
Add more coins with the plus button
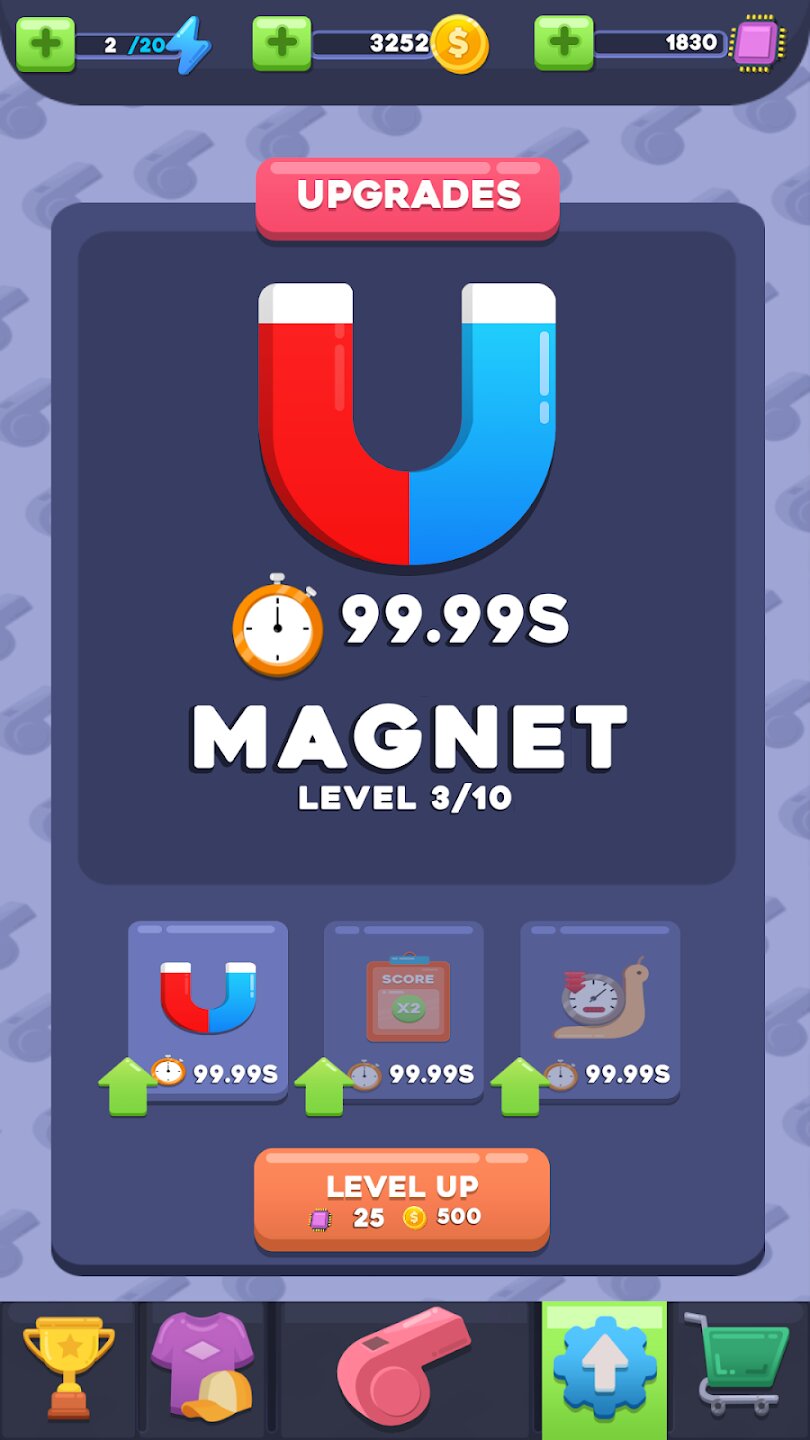281,44
